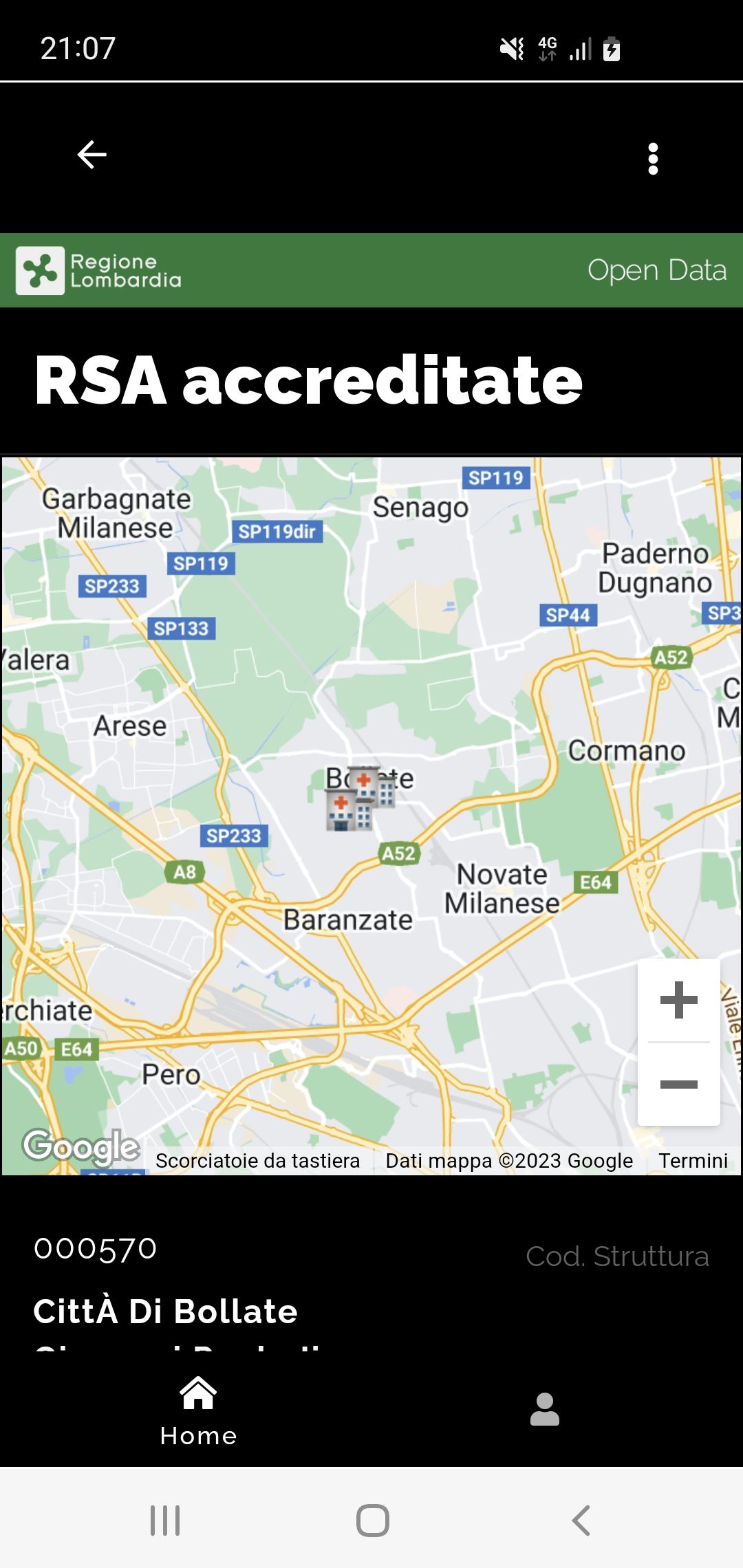The image size is (743, 1568).
Task: Open Google Maps via the Google logo
Action: click(x=81, y=1146)
